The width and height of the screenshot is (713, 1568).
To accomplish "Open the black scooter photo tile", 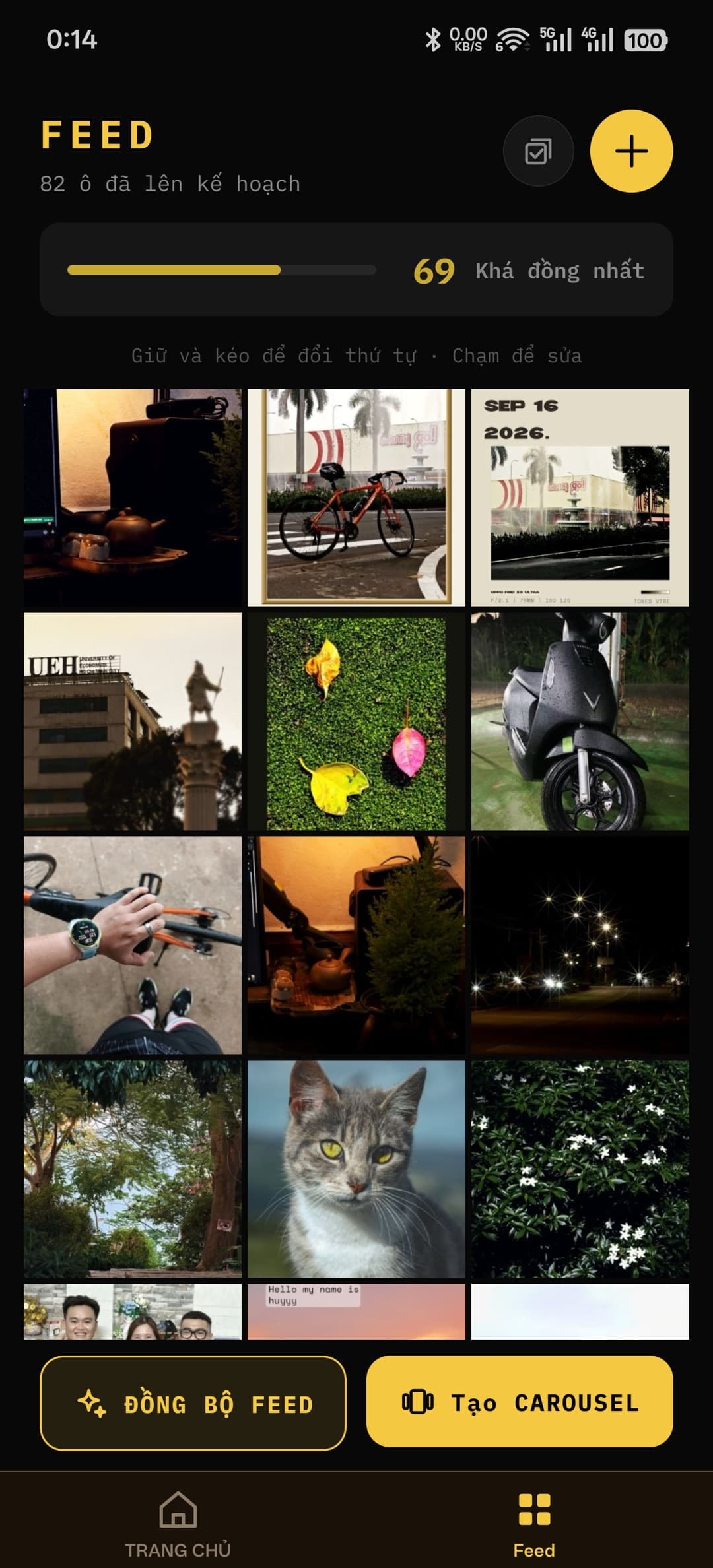I will click(x=580, y=721).
